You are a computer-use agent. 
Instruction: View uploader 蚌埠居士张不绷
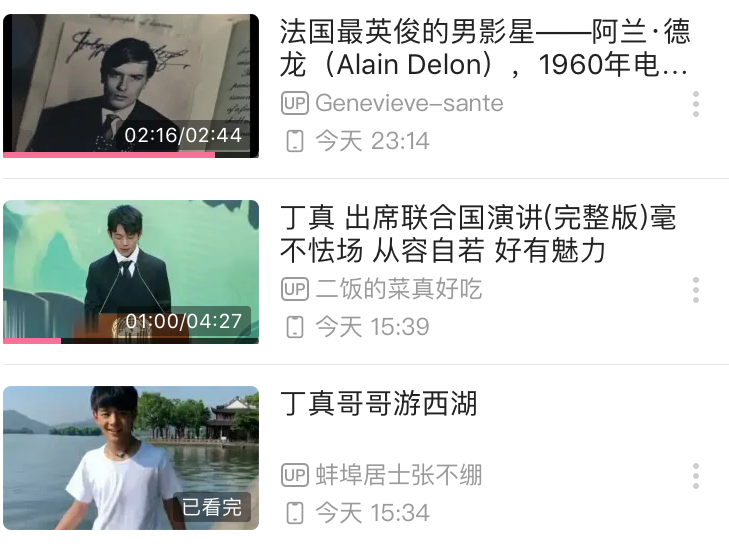click(x=398, y=475)
